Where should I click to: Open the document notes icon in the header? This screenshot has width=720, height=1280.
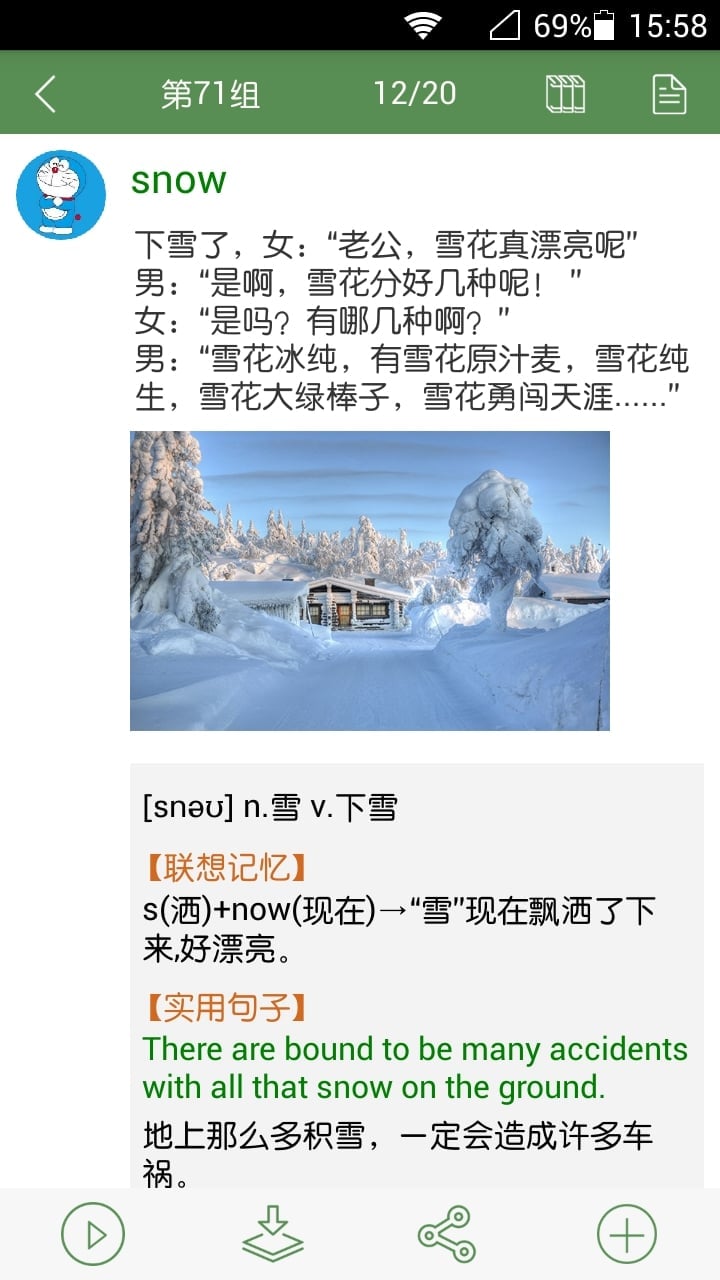coord(669,94)
